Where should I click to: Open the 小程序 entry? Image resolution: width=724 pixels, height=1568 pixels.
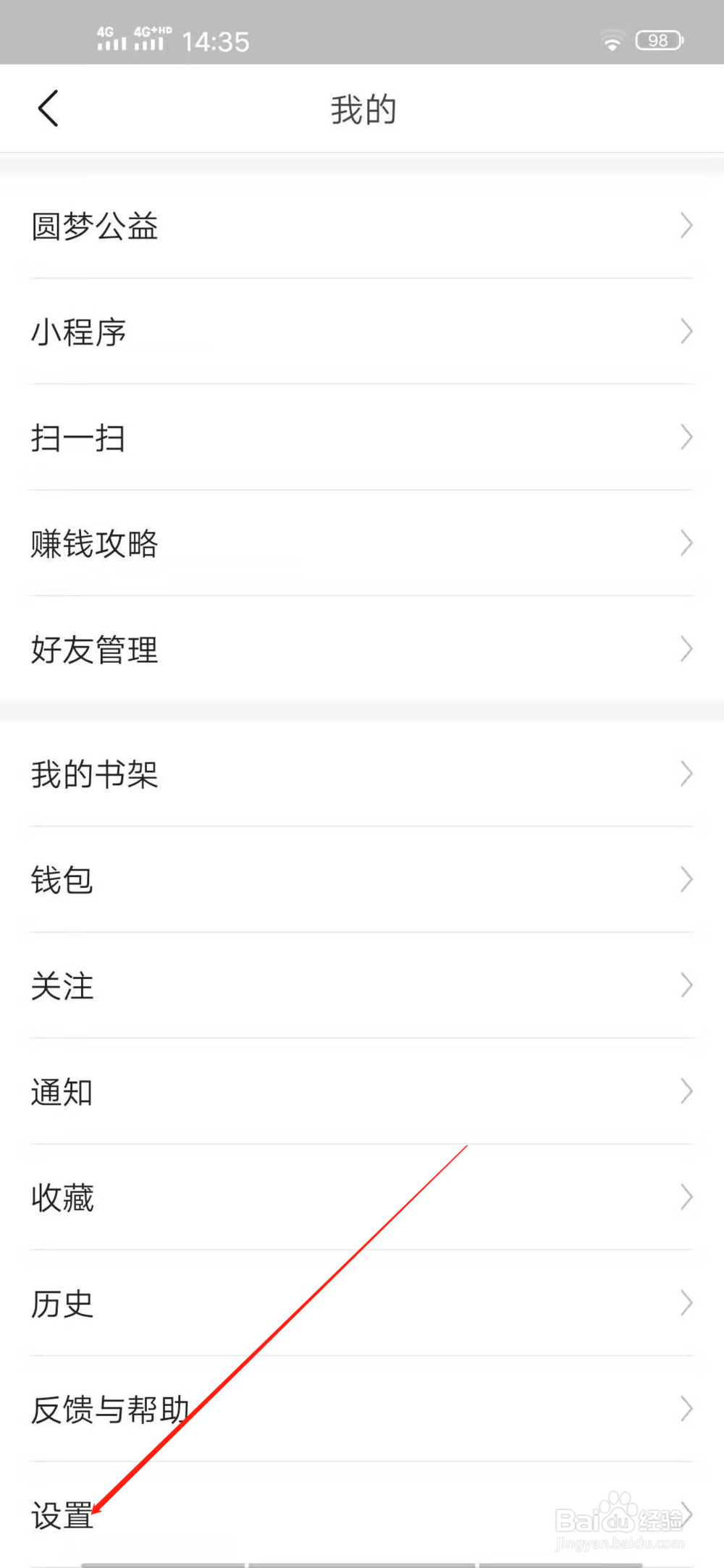coord(78,331)
